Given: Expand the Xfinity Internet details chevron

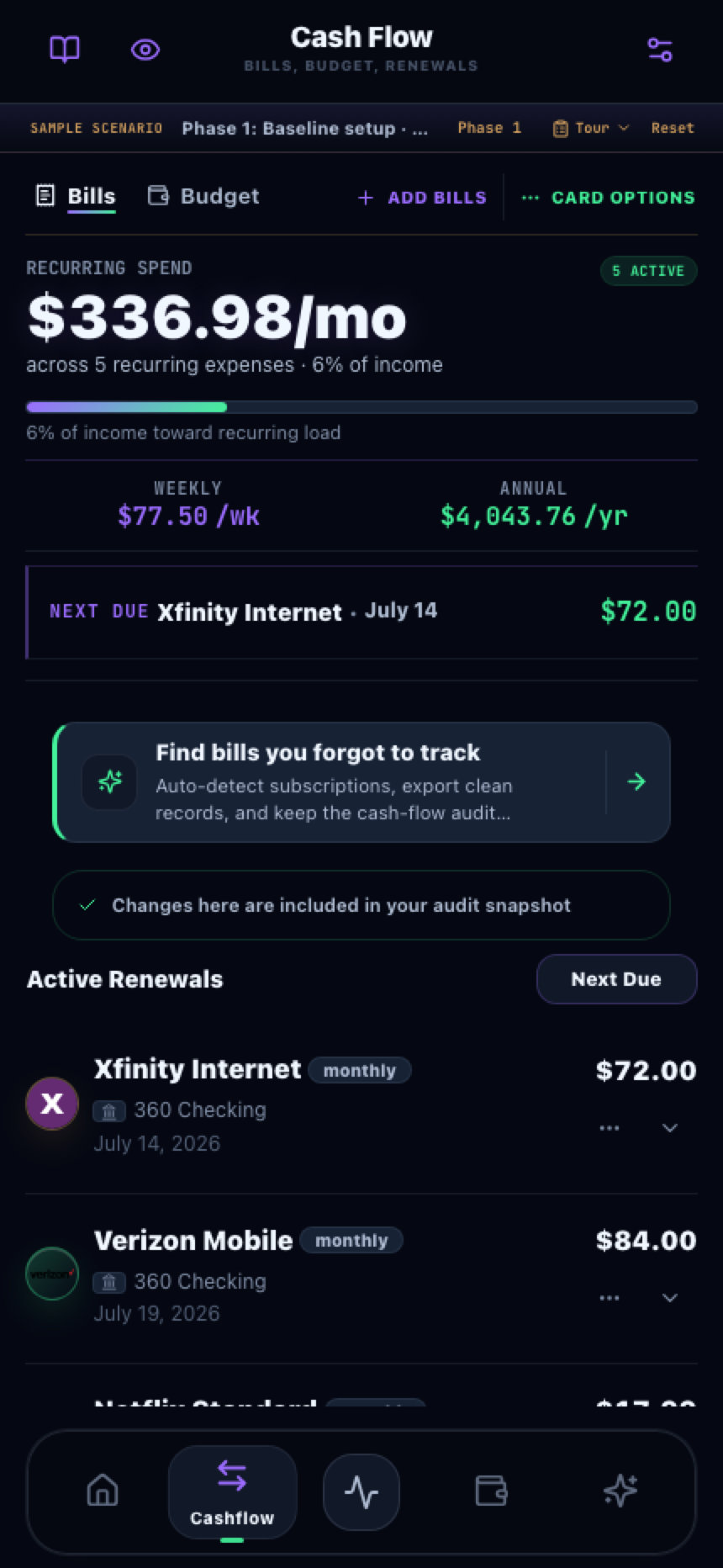Looking at the screenshot, I should click(x=670, y=1128).
